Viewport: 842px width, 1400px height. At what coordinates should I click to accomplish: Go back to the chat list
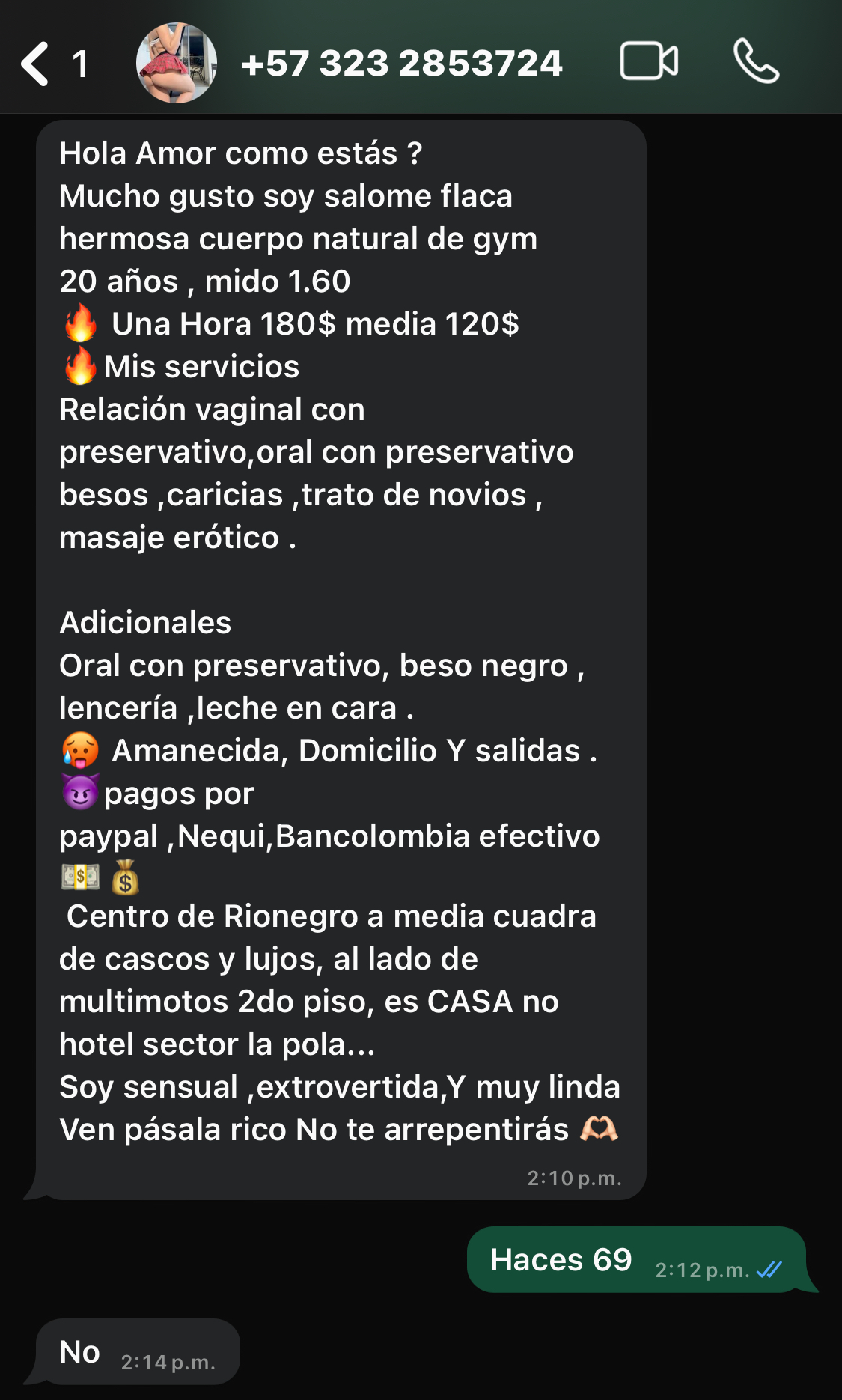(37, 64)
